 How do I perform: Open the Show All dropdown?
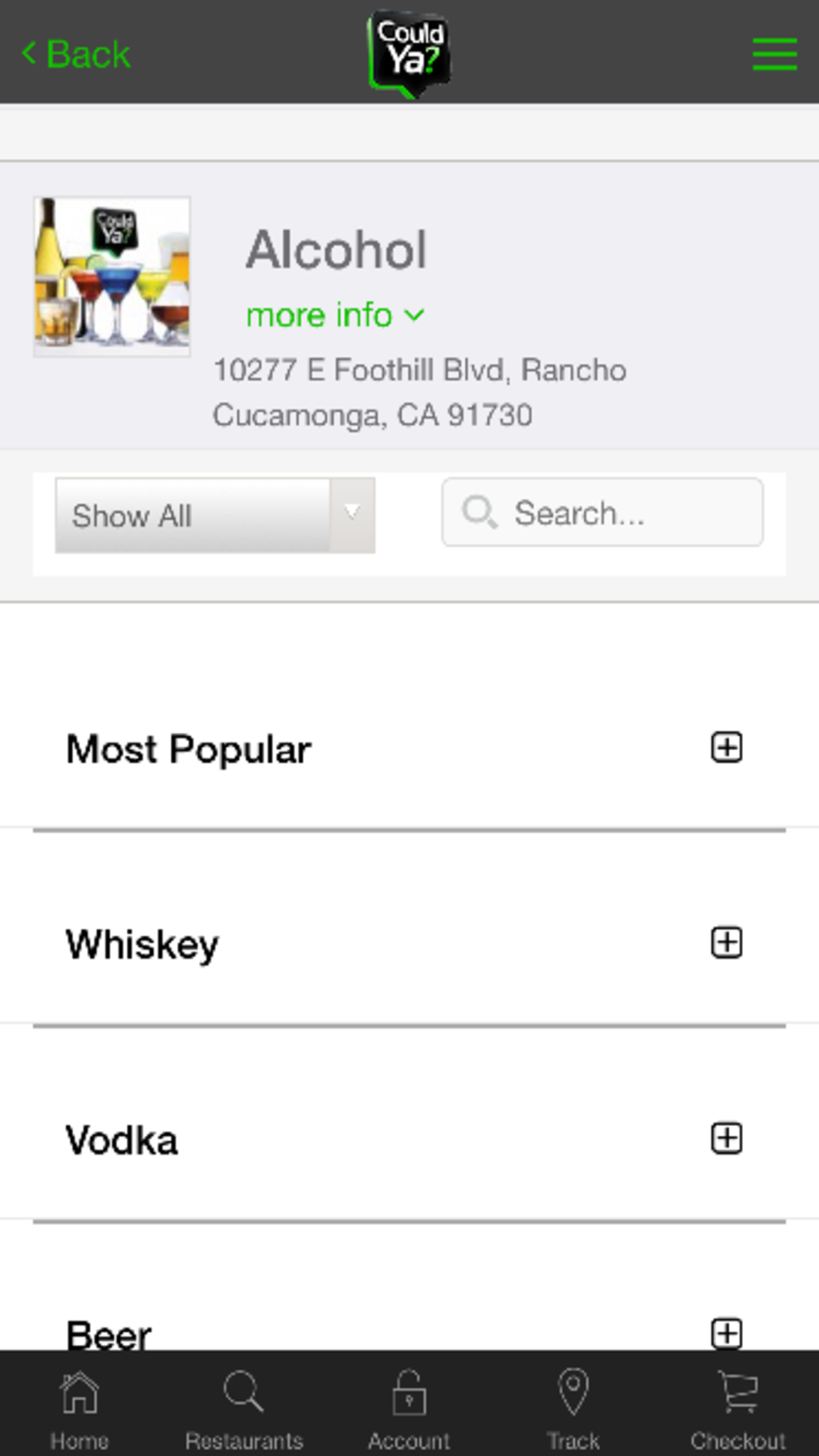(x=215, y=515)
